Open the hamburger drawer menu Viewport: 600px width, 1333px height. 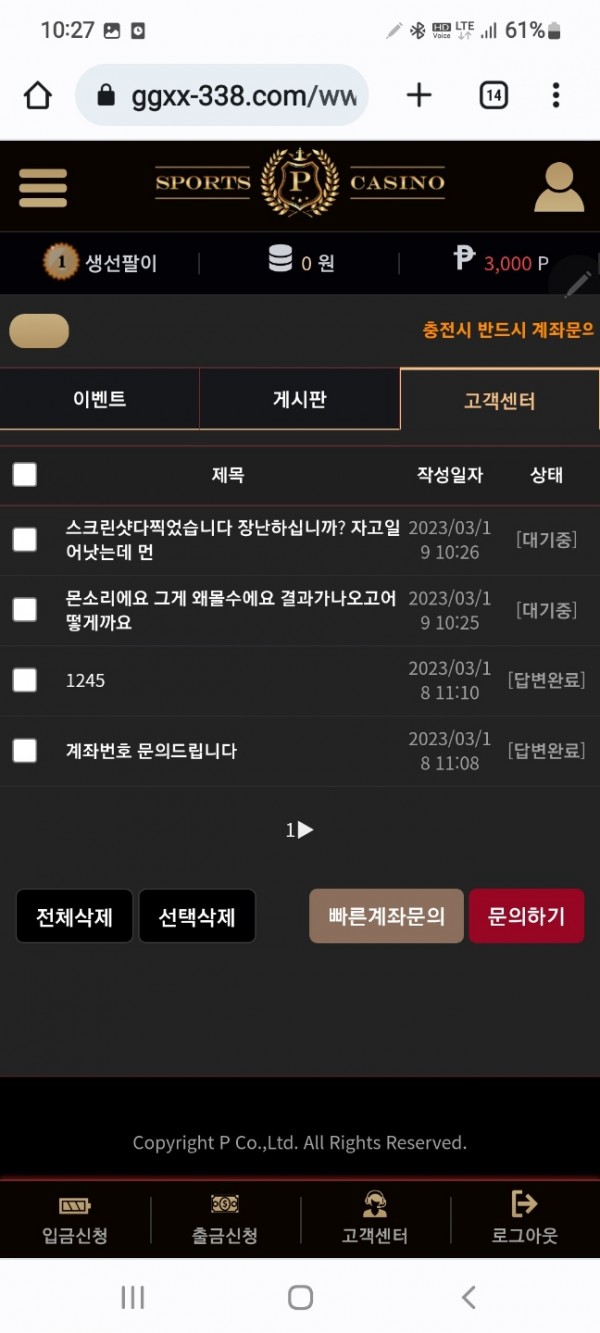click(43, 187)
